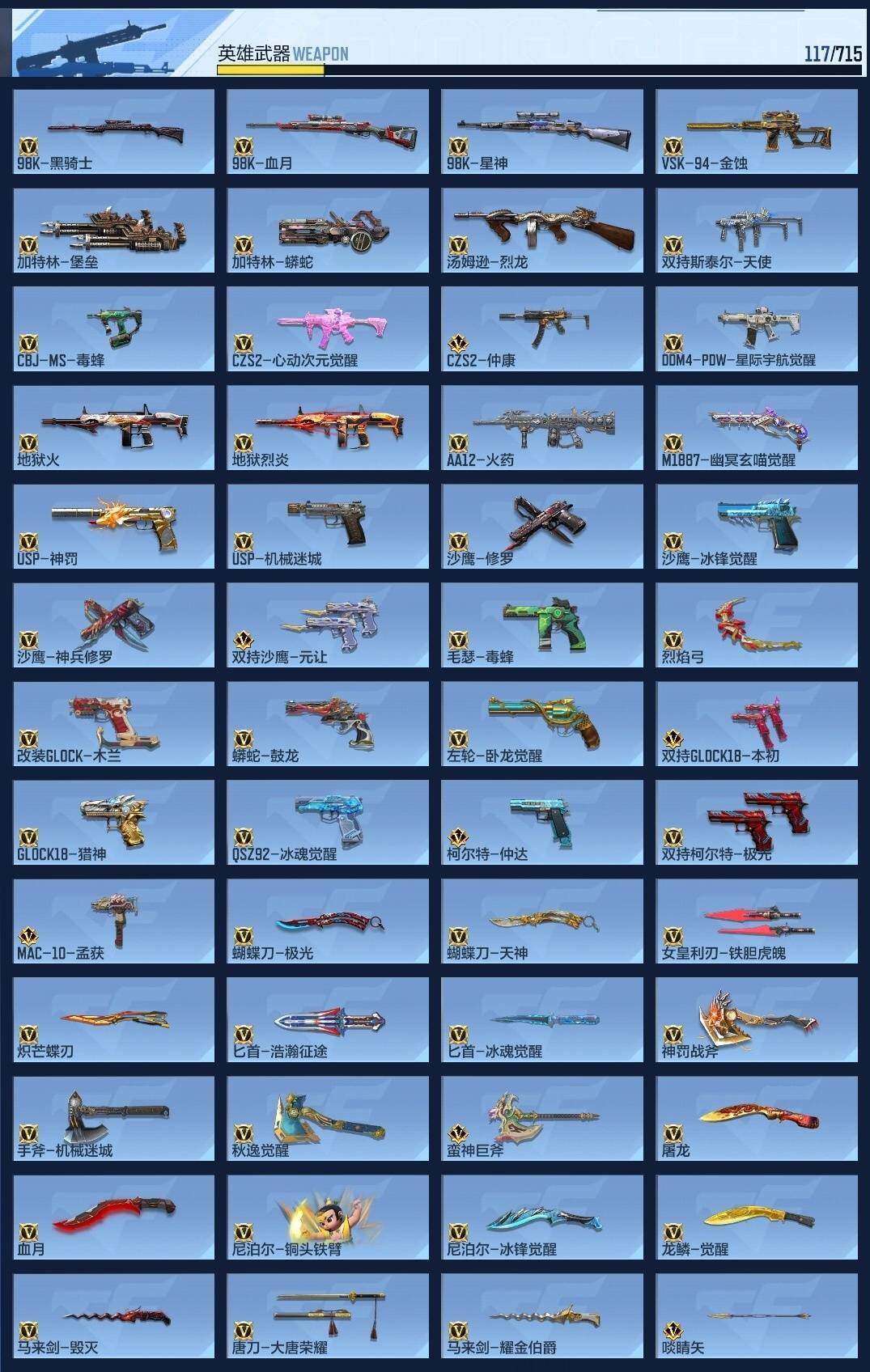Open the 98K-黑骑士 weapon tile
Viewport: 870px width, 1372px height.
click(113, 131)
